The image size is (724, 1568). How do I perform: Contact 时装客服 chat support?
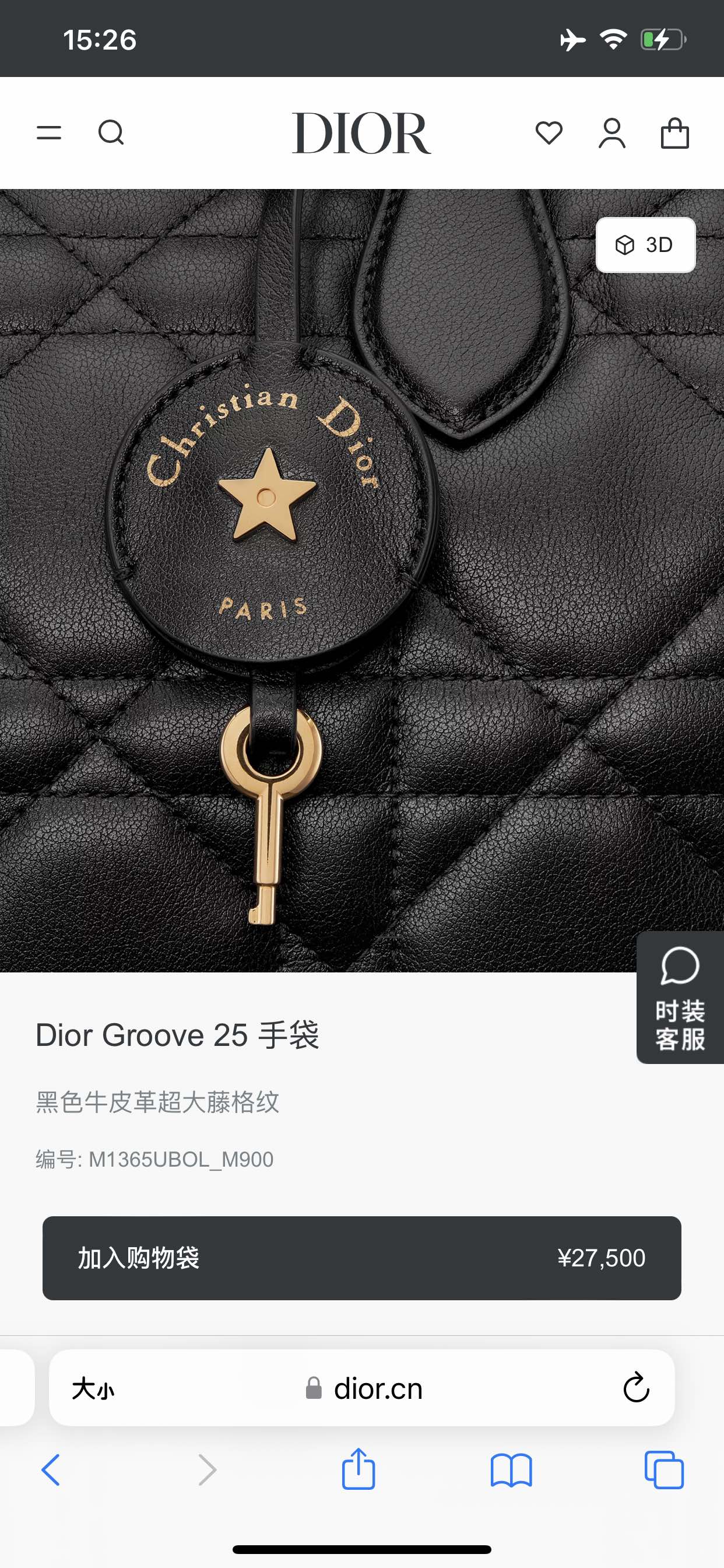point(680,998)
